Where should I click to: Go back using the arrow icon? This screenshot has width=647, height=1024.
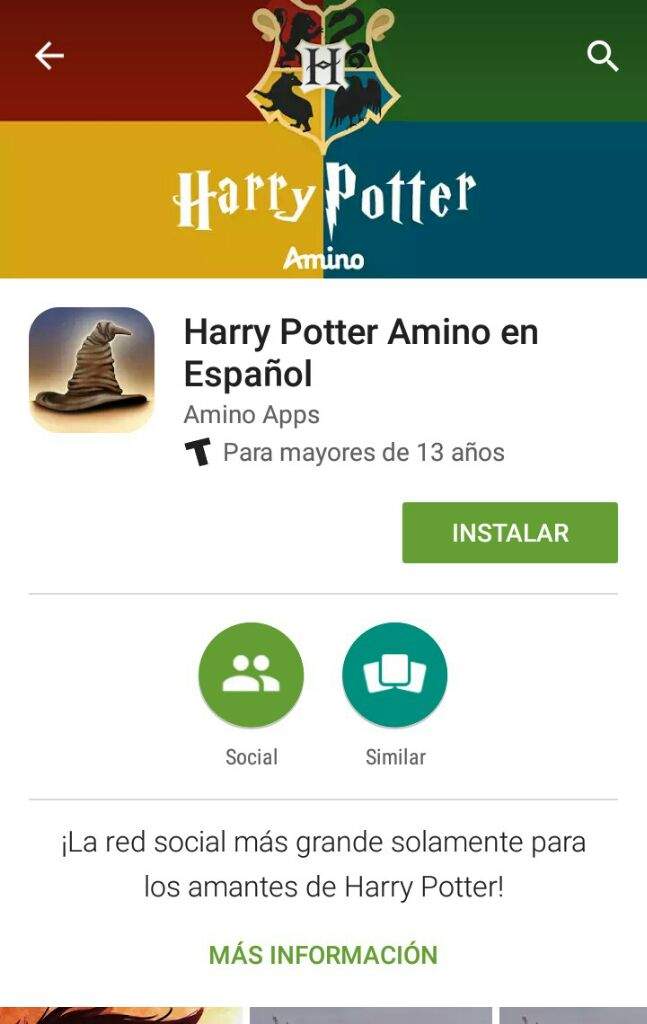pos(49,56)
